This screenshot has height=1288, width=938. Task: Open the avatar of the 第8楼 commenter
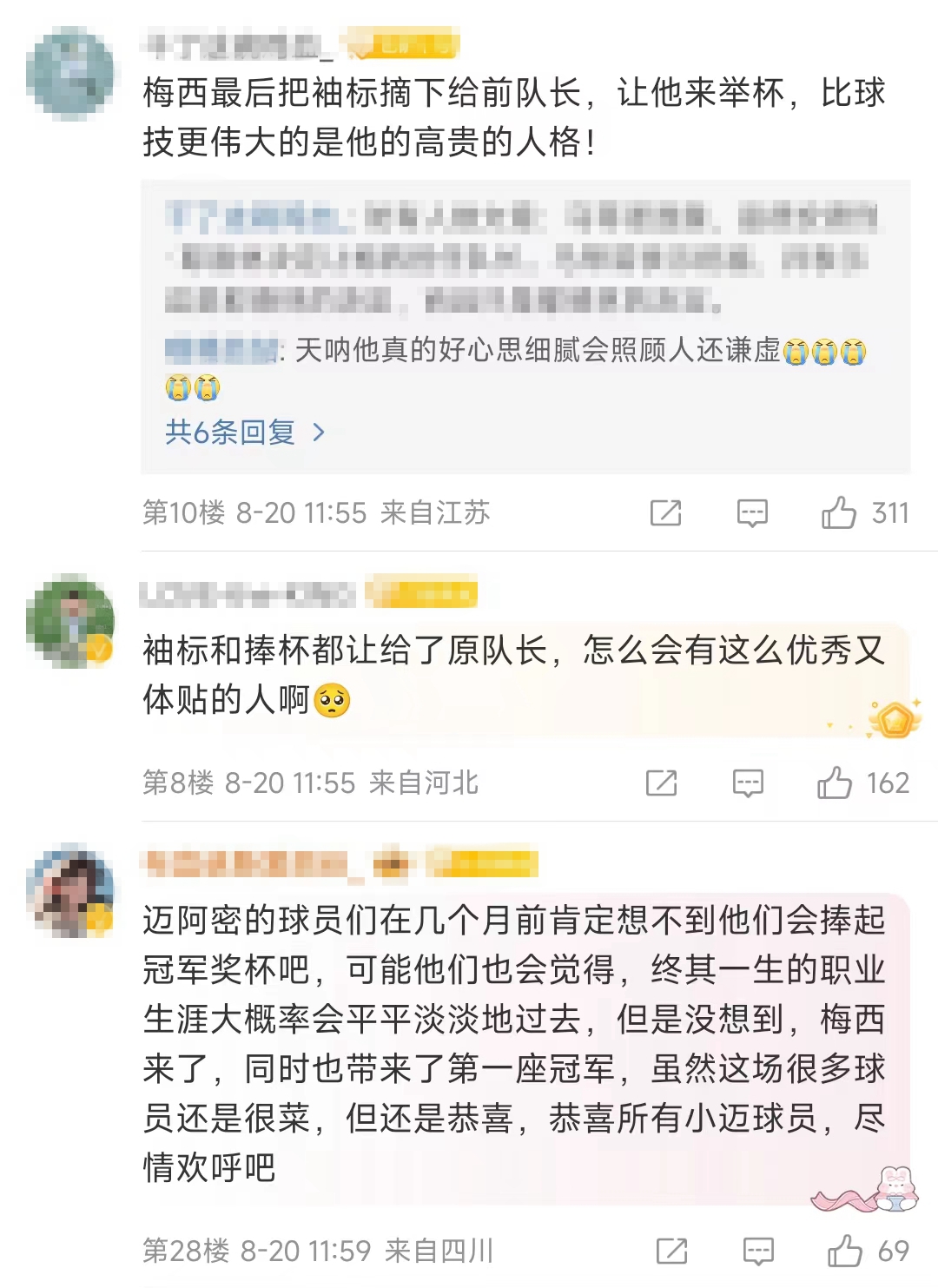tap(69, 620)
